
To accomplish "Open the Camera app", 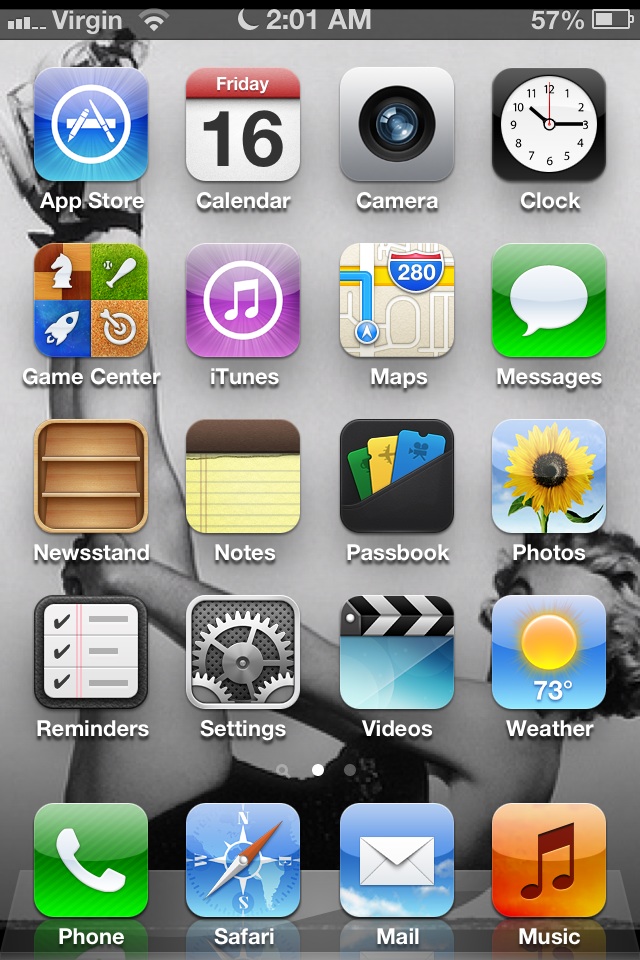I will coord(397,125).
